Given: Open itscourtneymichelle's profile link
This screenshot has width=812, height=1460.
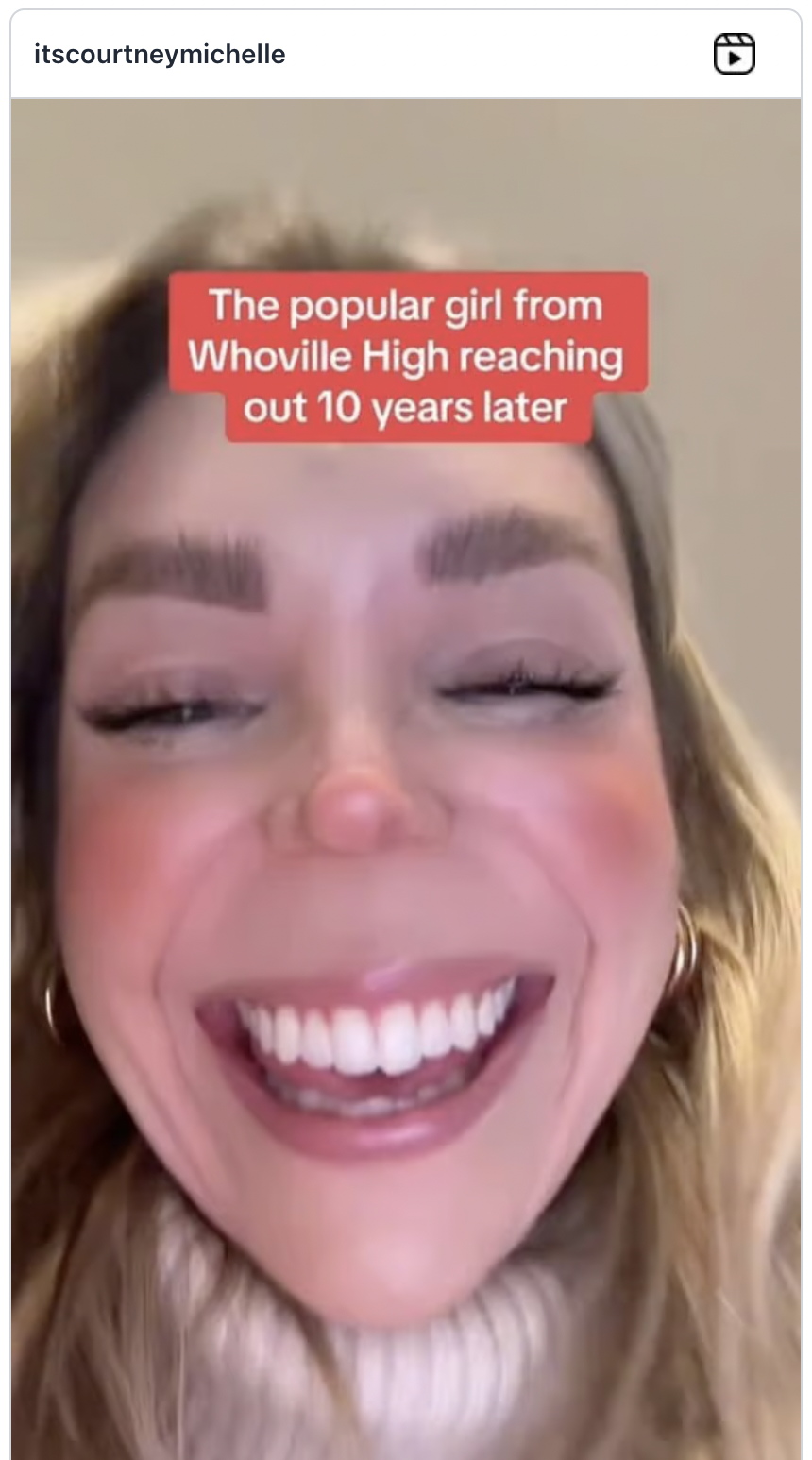Looking at the screenshot, I should click(160, 55).
